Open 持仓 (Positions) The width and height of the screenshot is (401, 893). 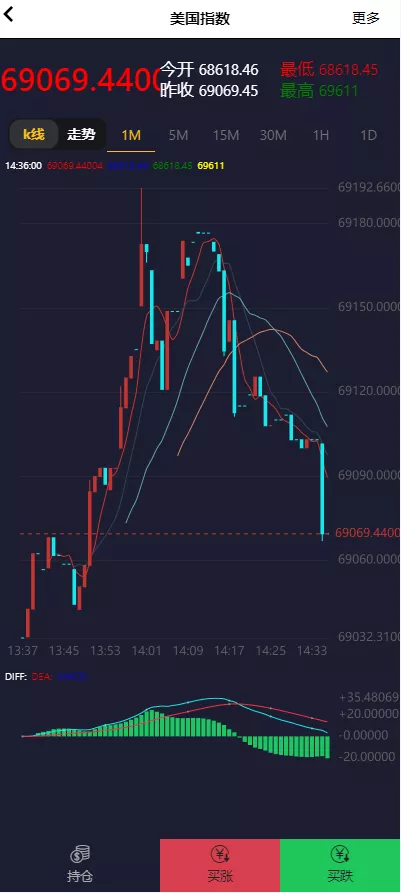coord(80,865)
